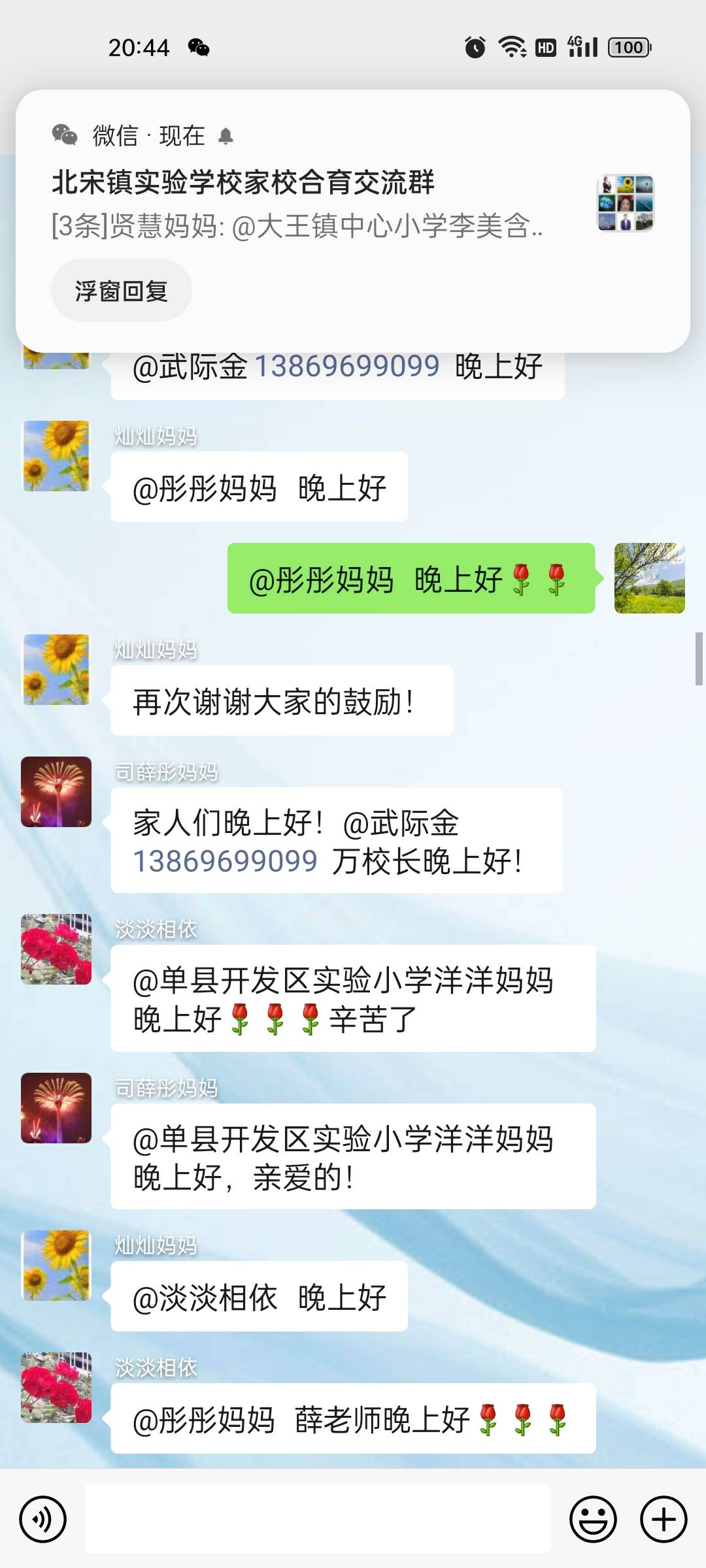Tap the voice input icon
Viewport: 706px width, 1568px height.
pos(42,1520)
